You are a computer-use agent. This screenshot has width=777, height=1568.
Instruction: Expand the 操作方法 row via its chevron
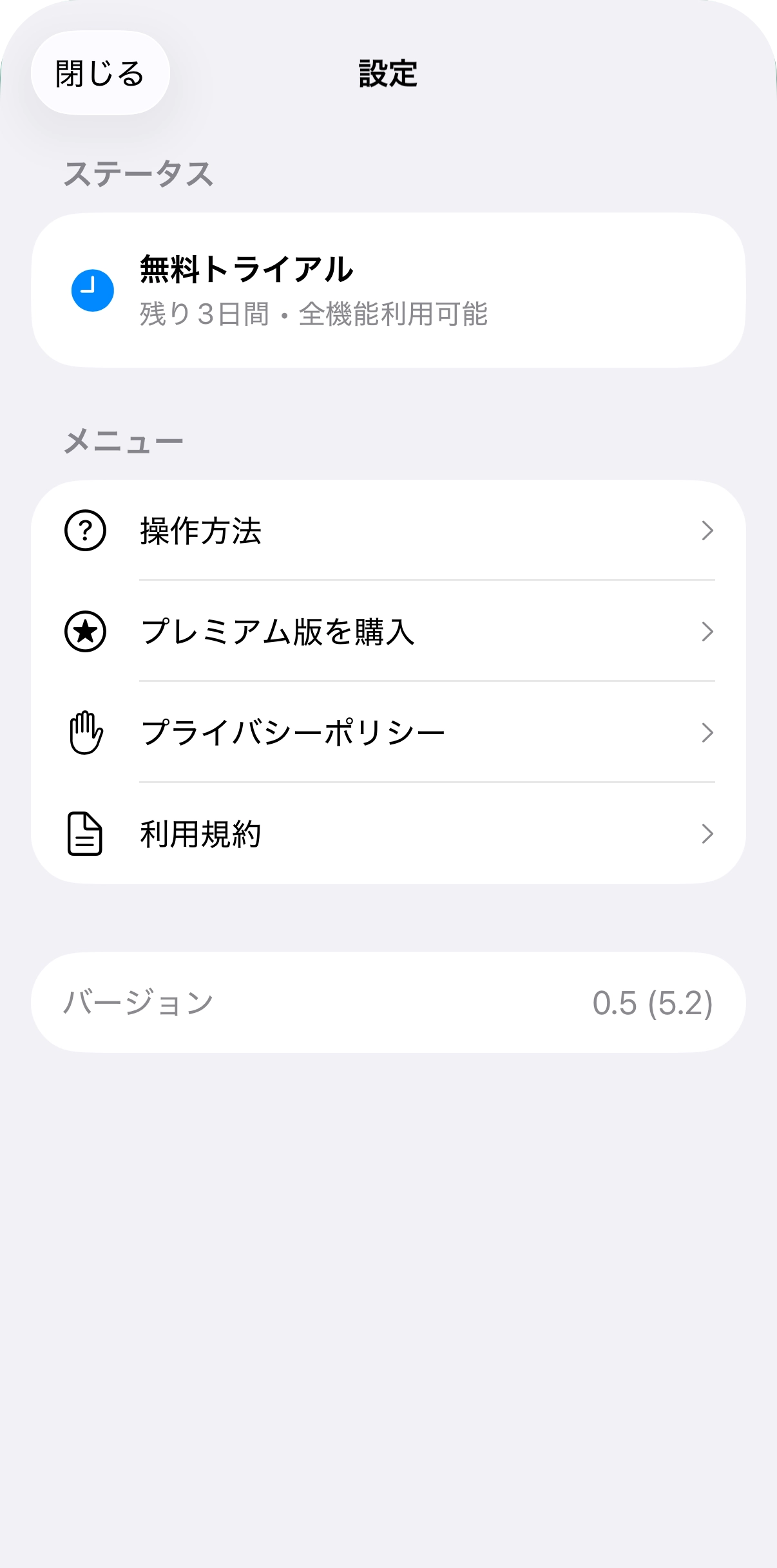[x=709, y=531]
